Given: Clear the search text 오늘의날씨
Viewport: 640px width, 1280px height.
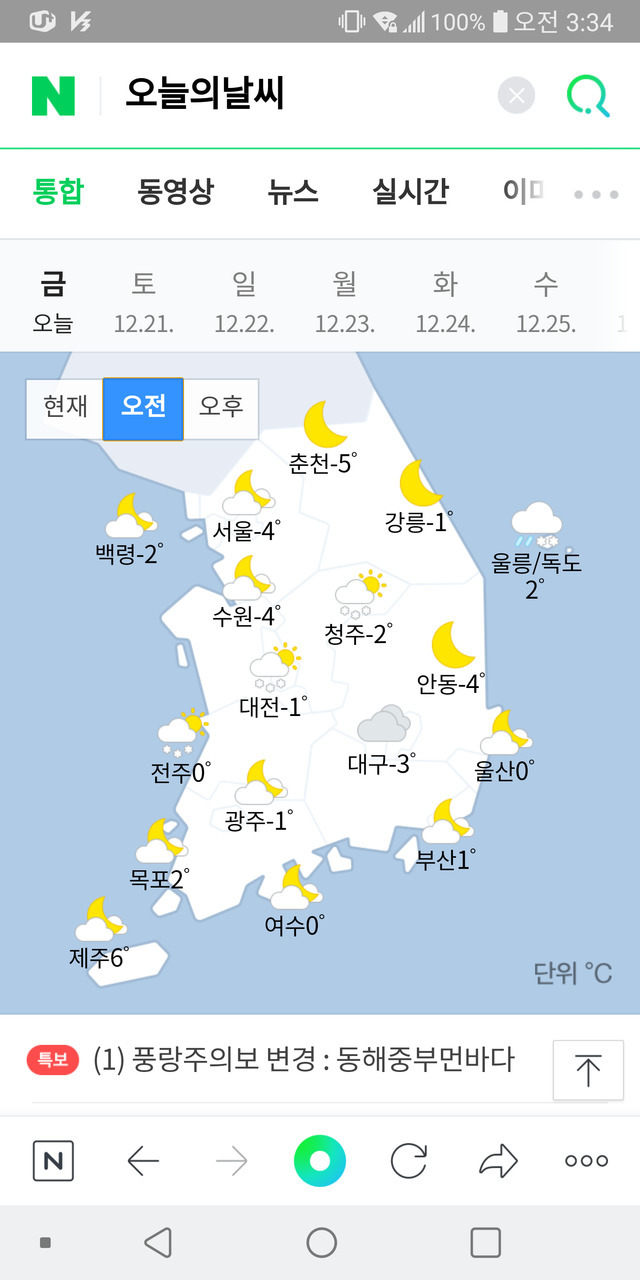Looking at the screenshot, I should (x=516, y=96).
